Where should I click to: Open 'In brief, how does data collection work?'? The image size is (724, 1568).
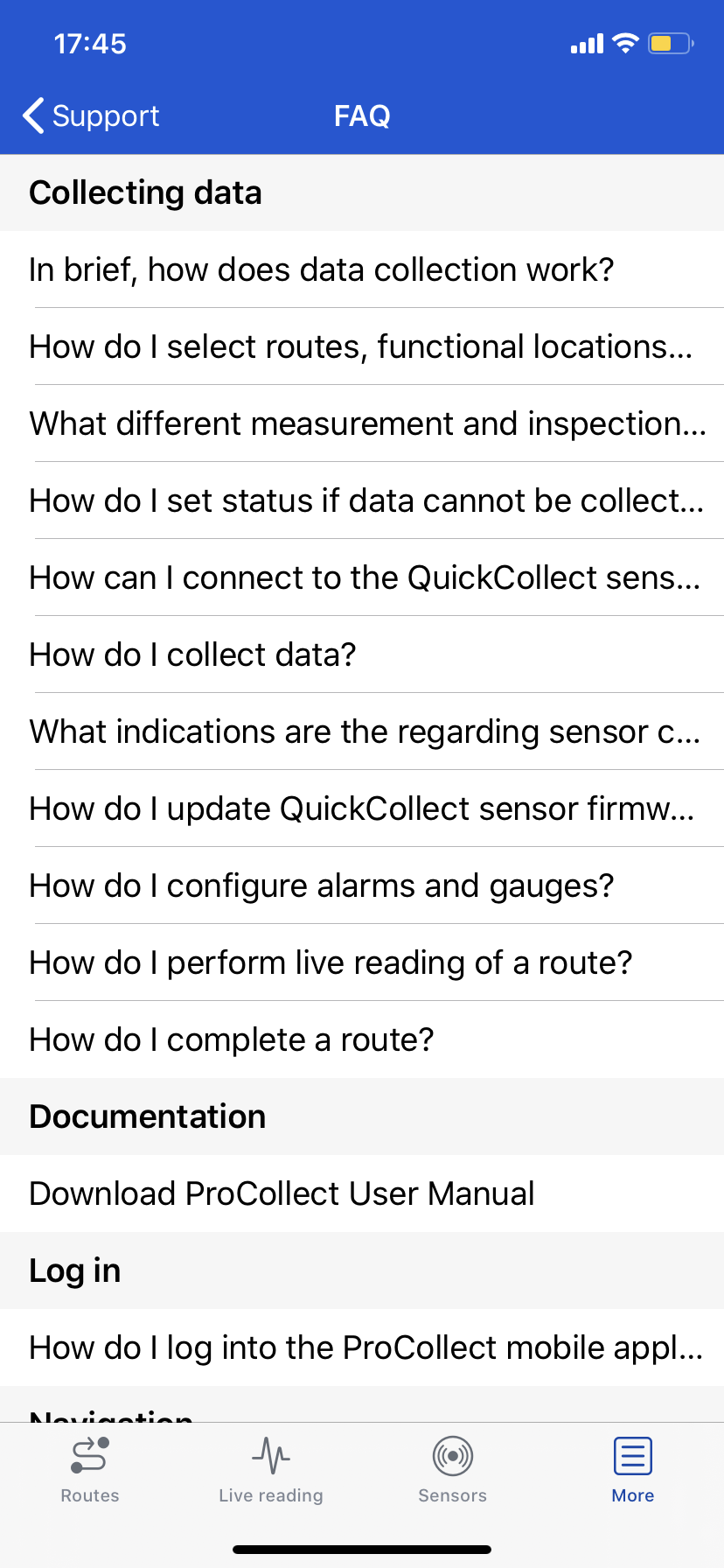click(x=322, y=269)
